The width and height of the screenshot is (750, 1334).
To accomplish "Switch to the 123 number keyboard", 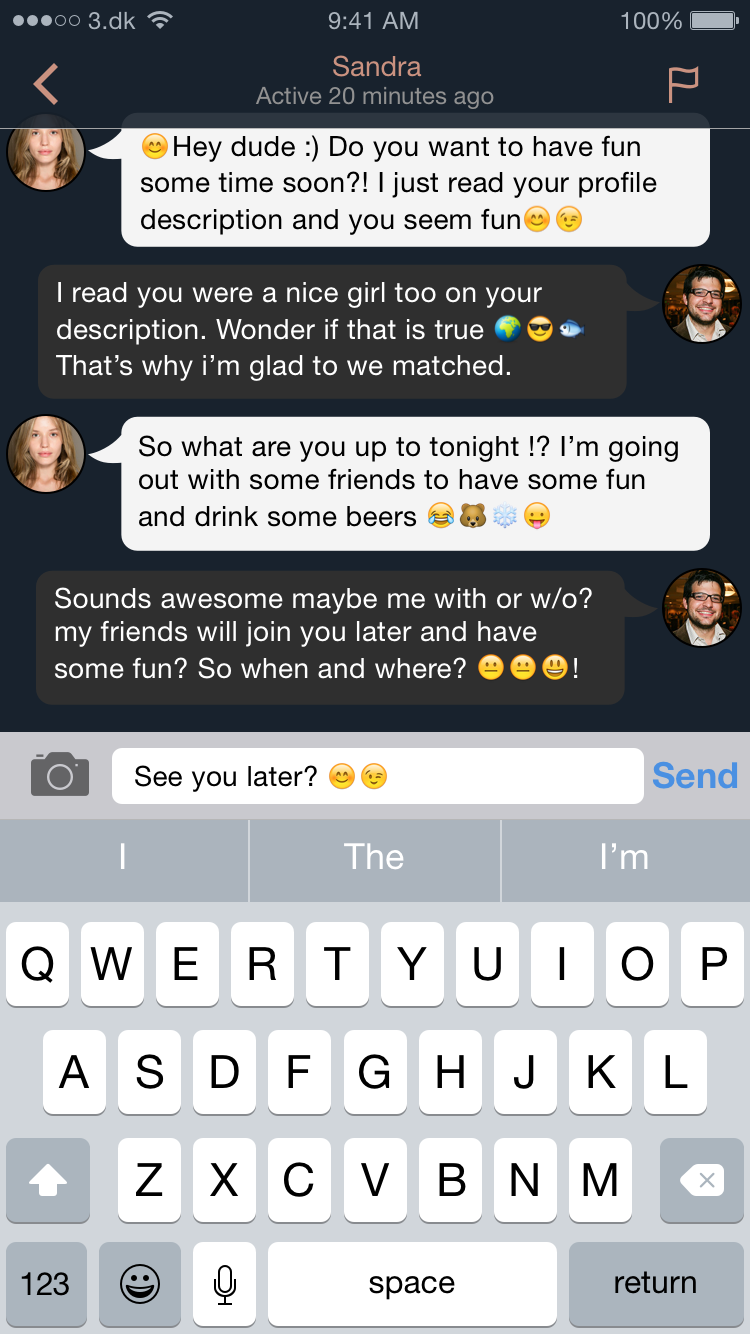I will pos(46,1284).
